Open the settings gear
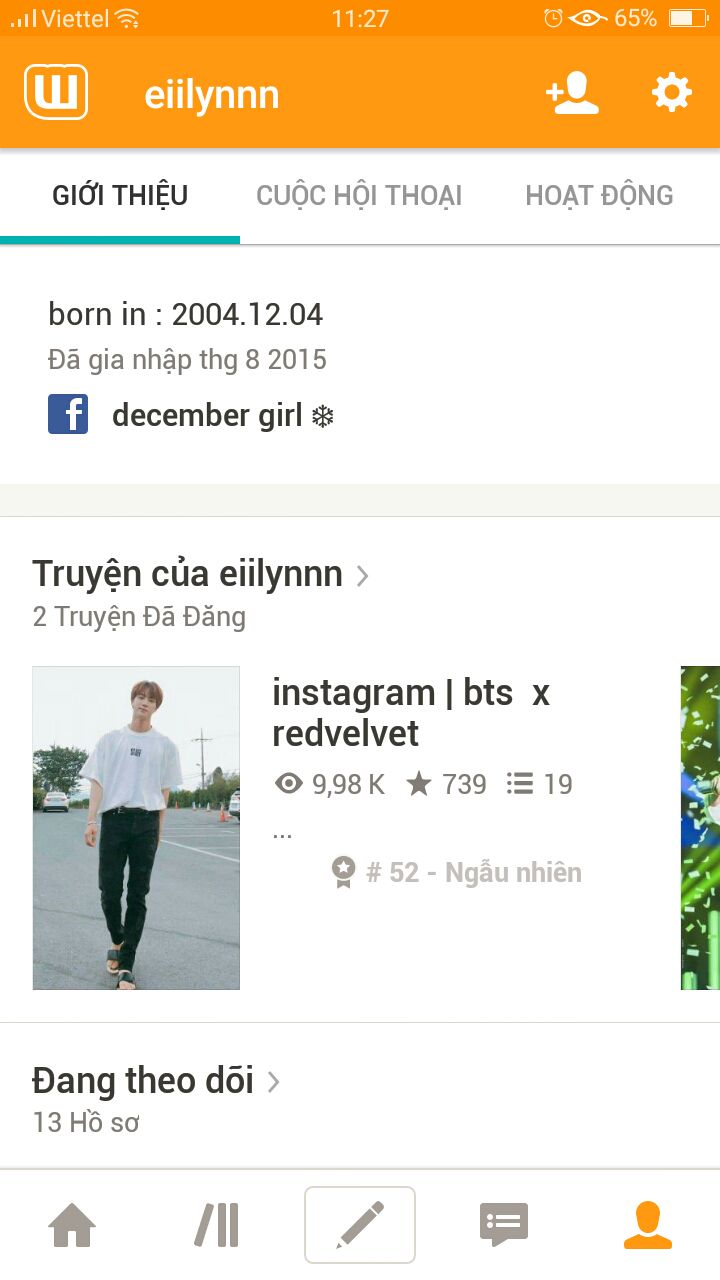720x1280 pixels. point(671,93)
